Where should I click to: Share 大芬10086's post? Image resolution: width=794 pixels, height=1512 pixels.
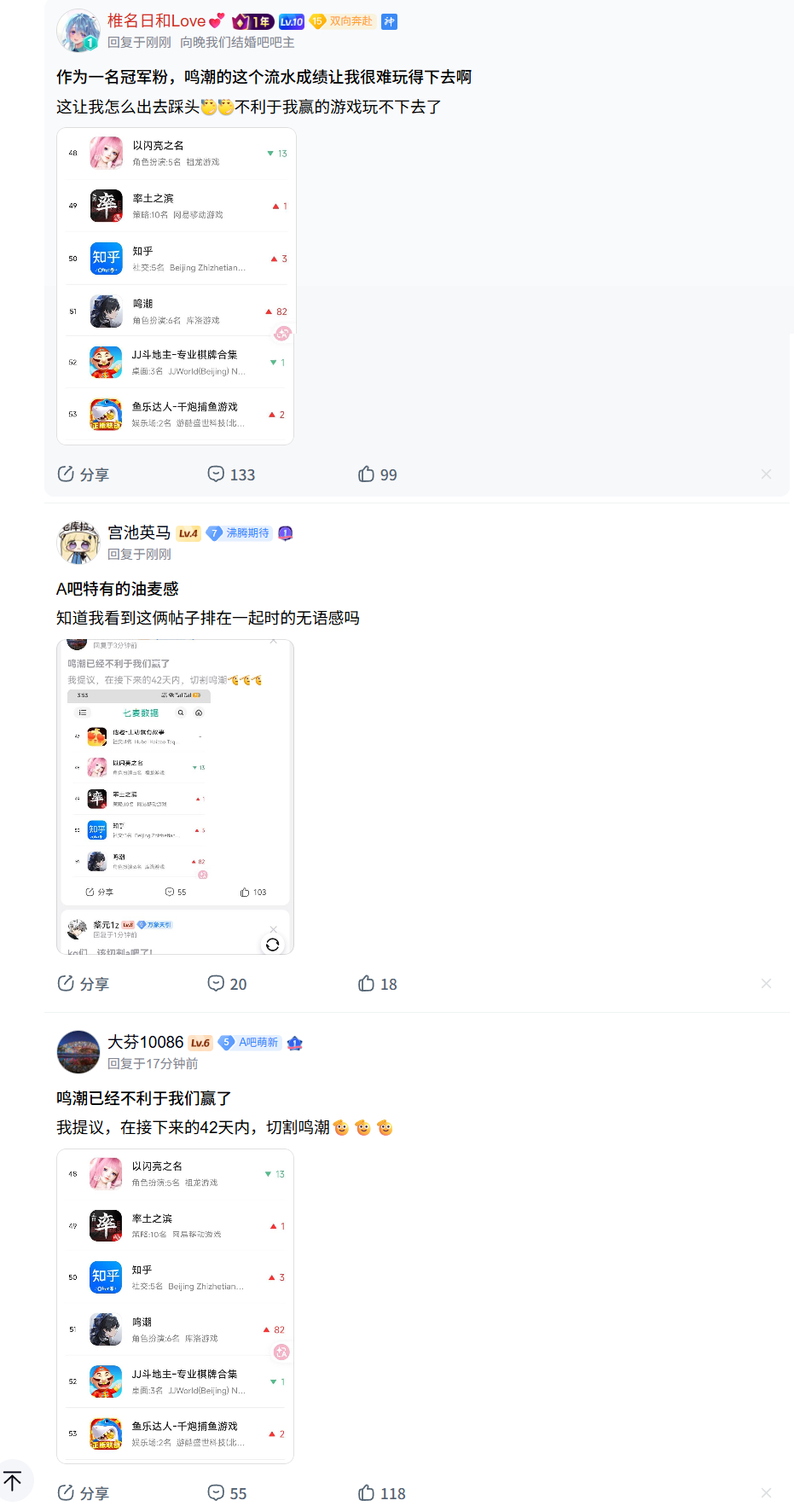[83, 1493]
